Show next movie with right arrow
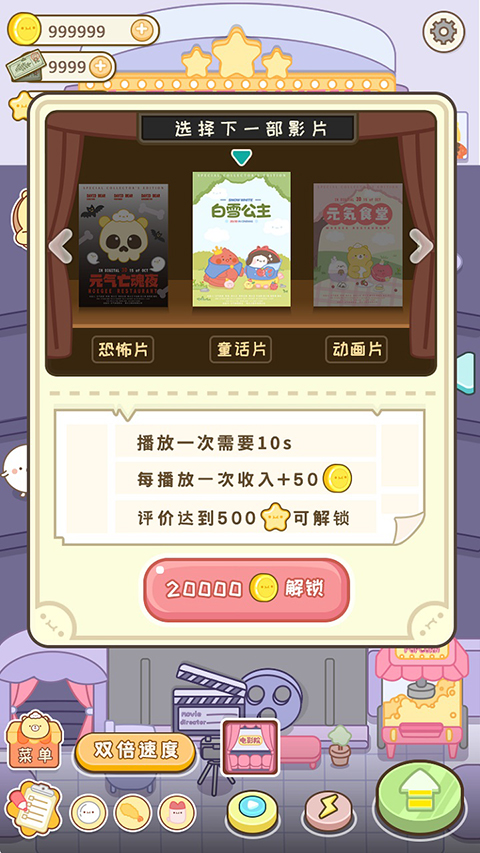Viewport: 480px width, 853px height. pyautogui.click(x=421, y=246)
